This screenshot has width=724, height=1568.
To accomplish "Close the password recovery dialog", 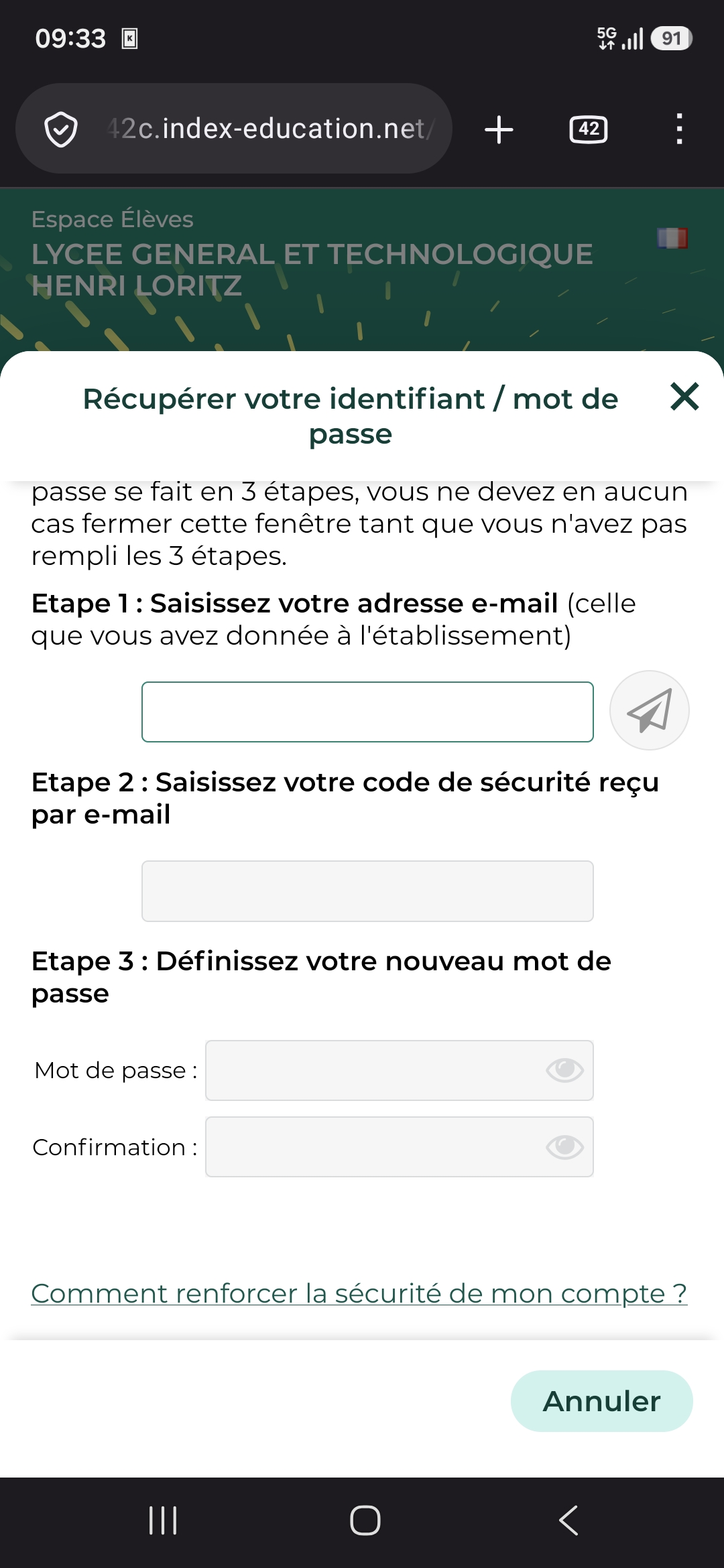I will (684, 397).
